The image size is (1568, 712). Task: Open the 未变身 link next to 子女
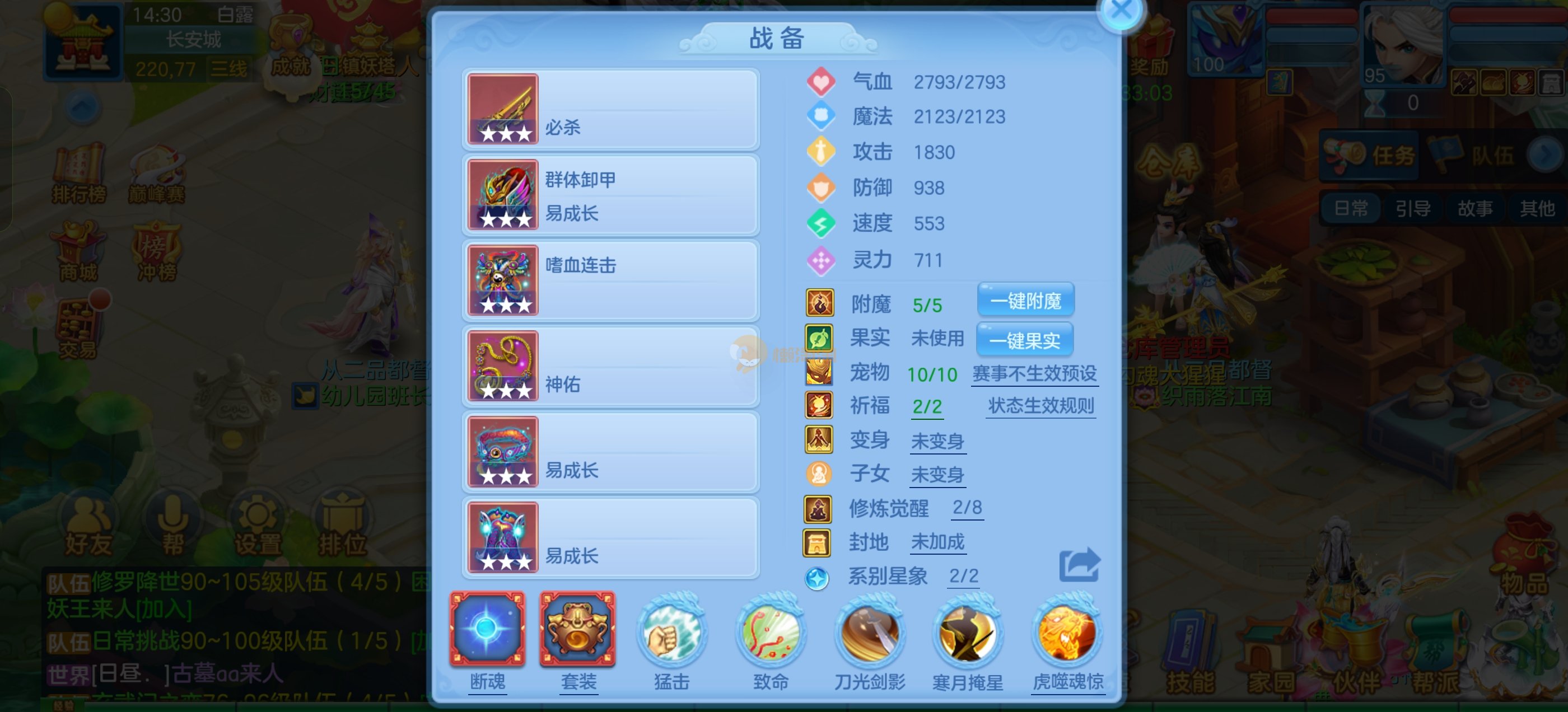pos(937,475)
